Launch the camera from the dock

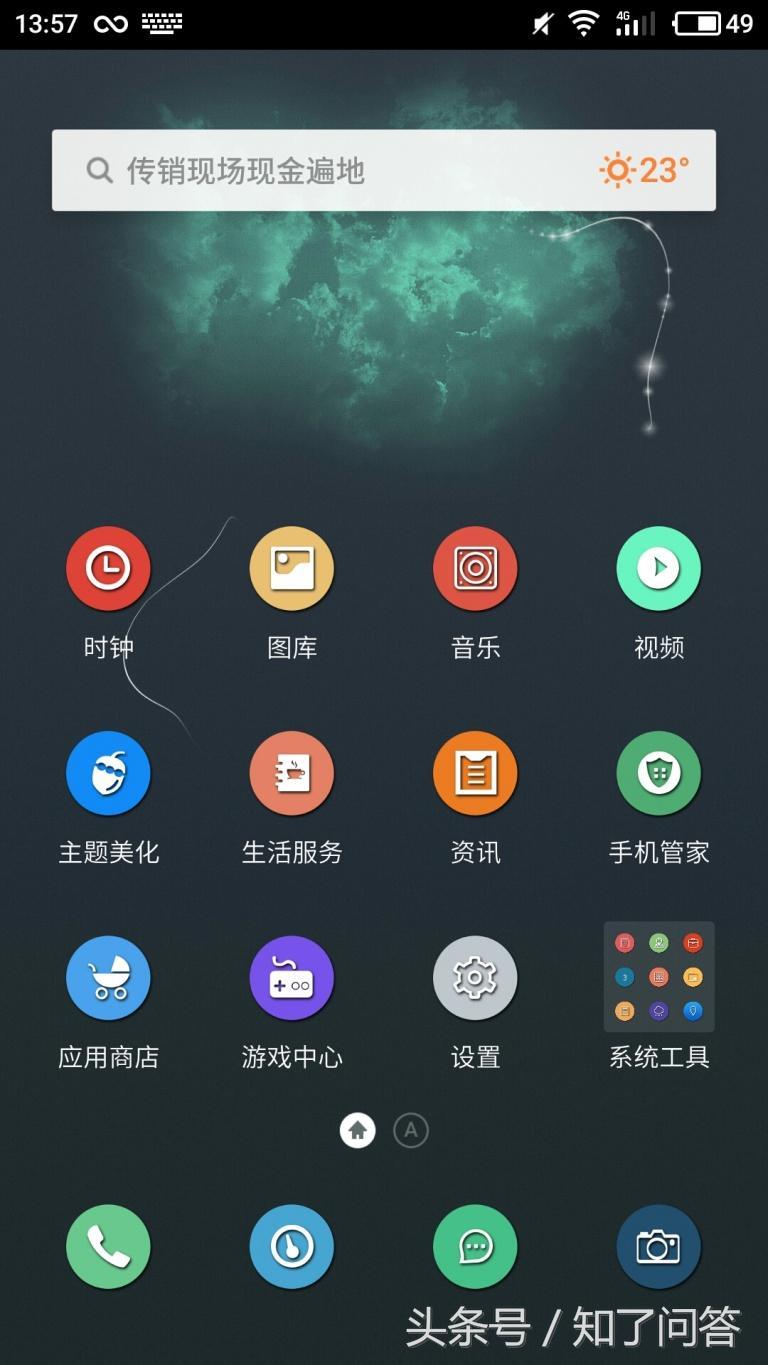click(659, 1247)
